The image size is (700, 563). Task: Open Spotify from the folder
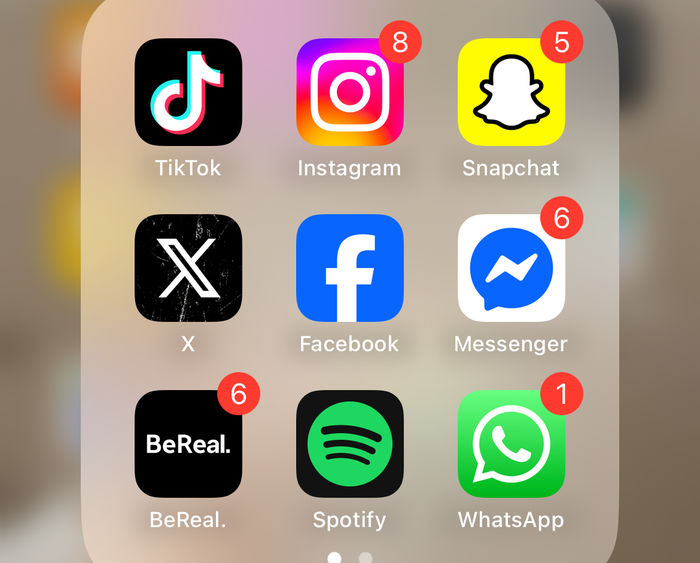[350, 444]
